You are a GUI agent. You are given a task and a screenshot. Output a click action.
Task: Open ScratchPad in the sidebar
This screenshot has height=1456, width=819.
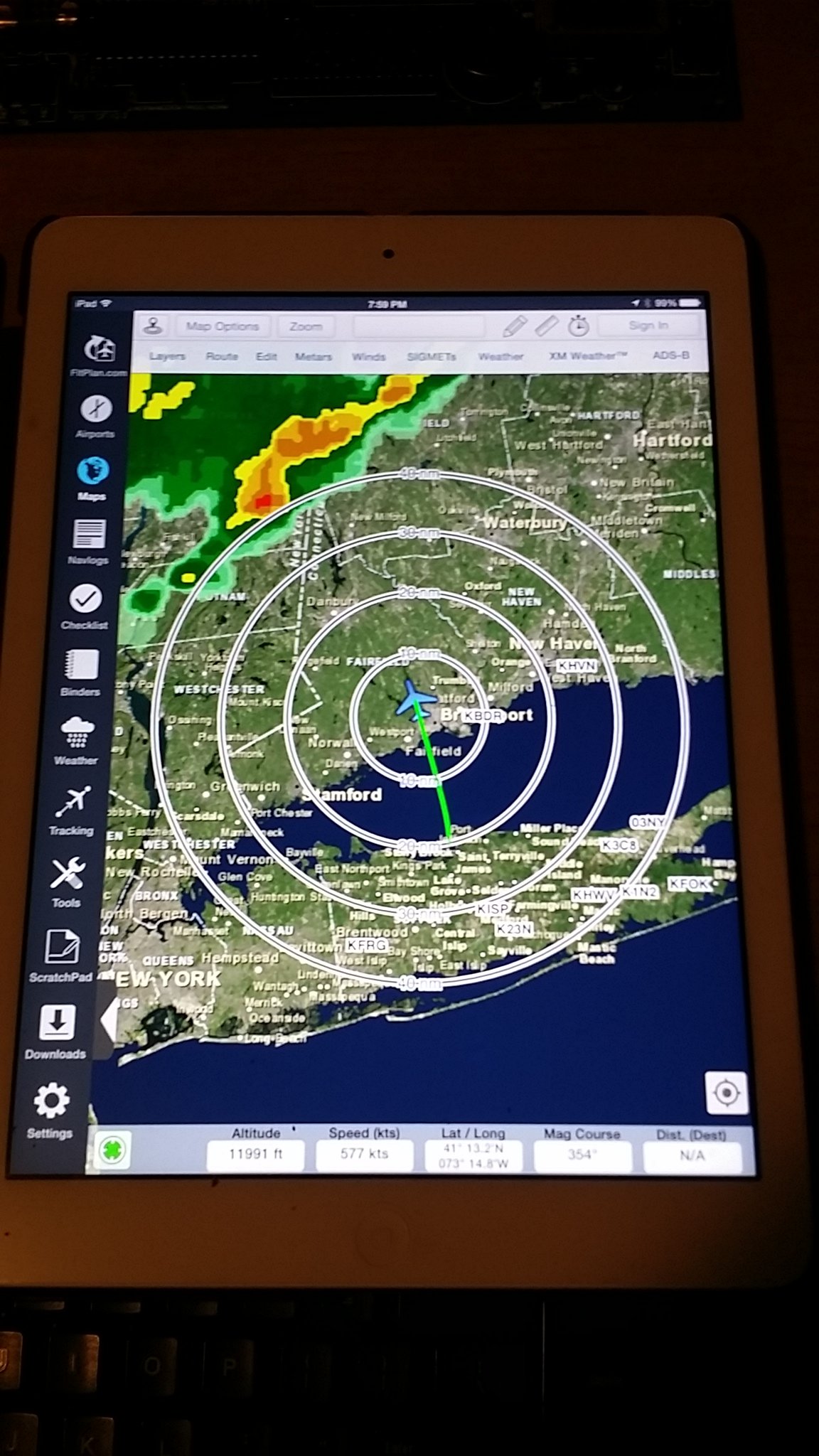tap(61, 955)
